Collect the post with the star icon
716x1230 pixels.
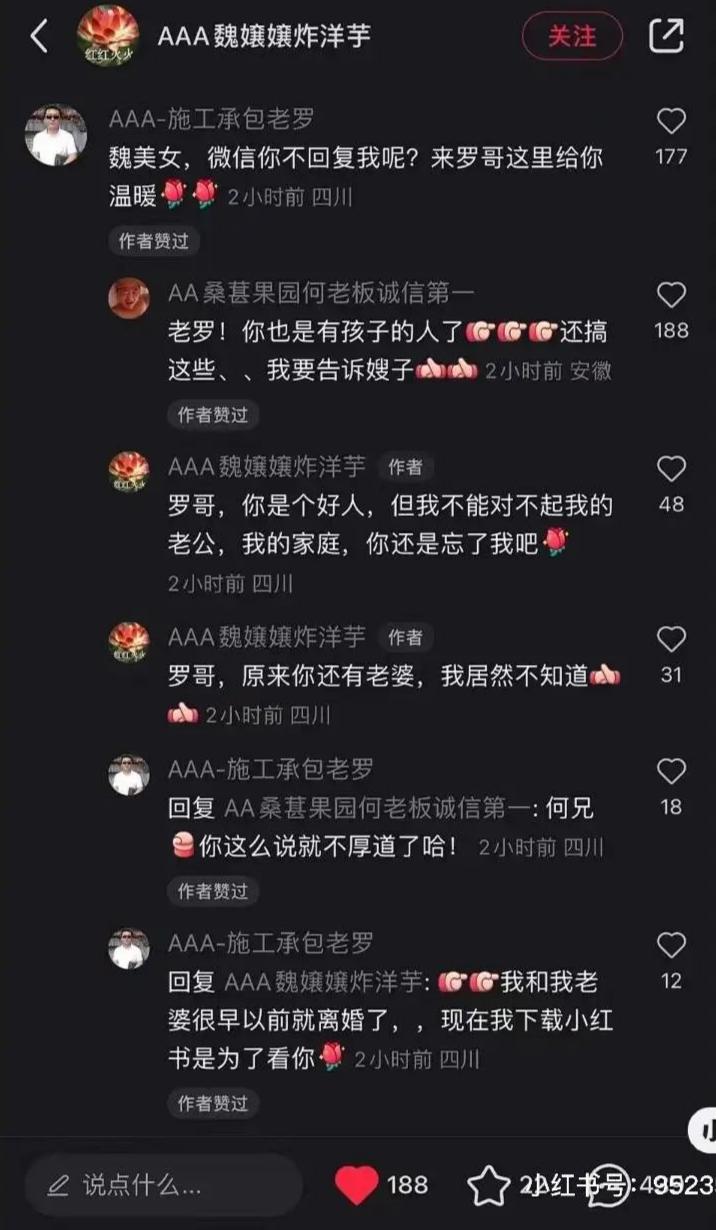488,1186
